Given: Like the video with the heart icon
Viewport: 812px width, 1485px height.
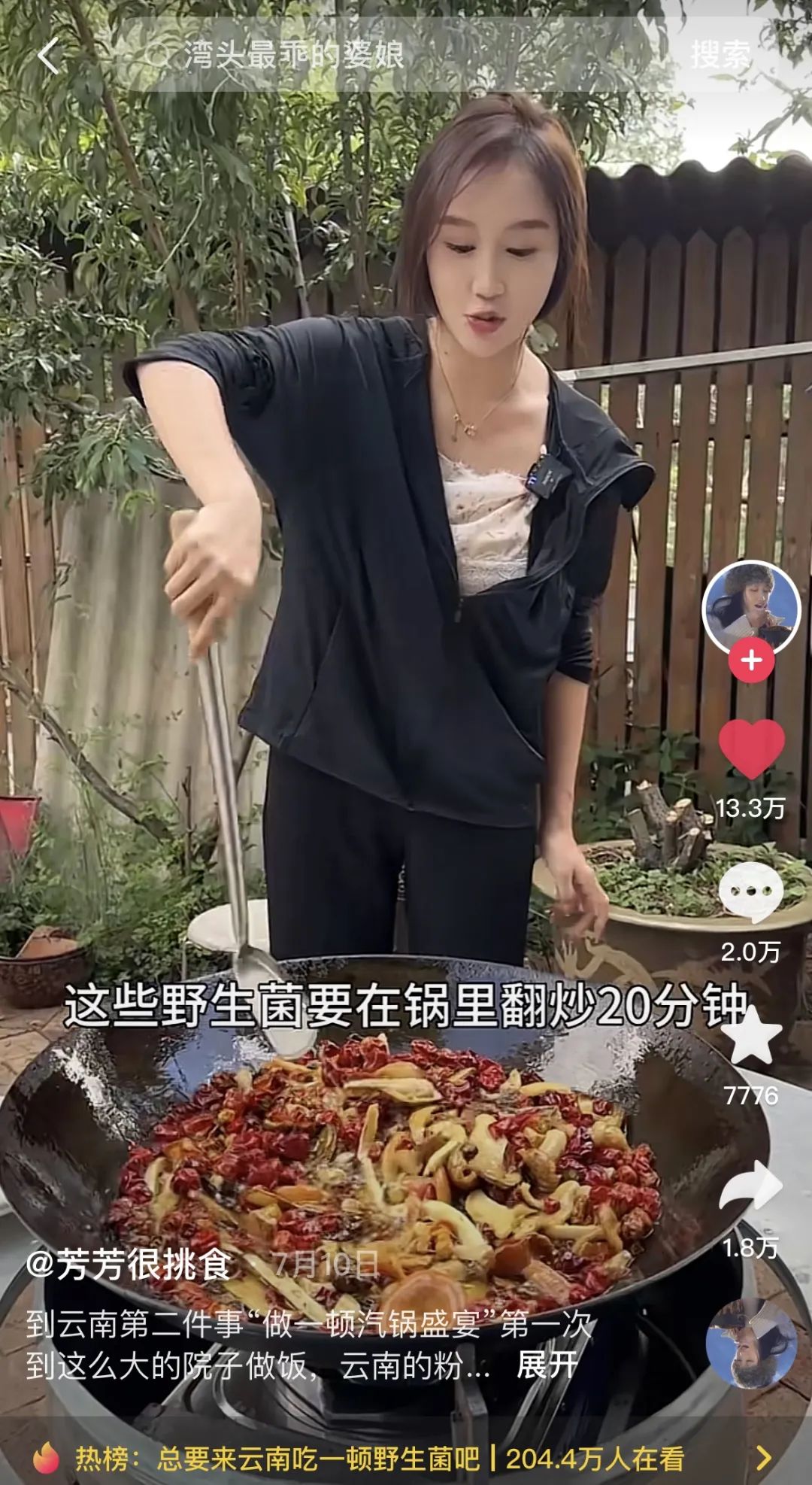Looking at the screenshot, I should click(x=751, y=749).
